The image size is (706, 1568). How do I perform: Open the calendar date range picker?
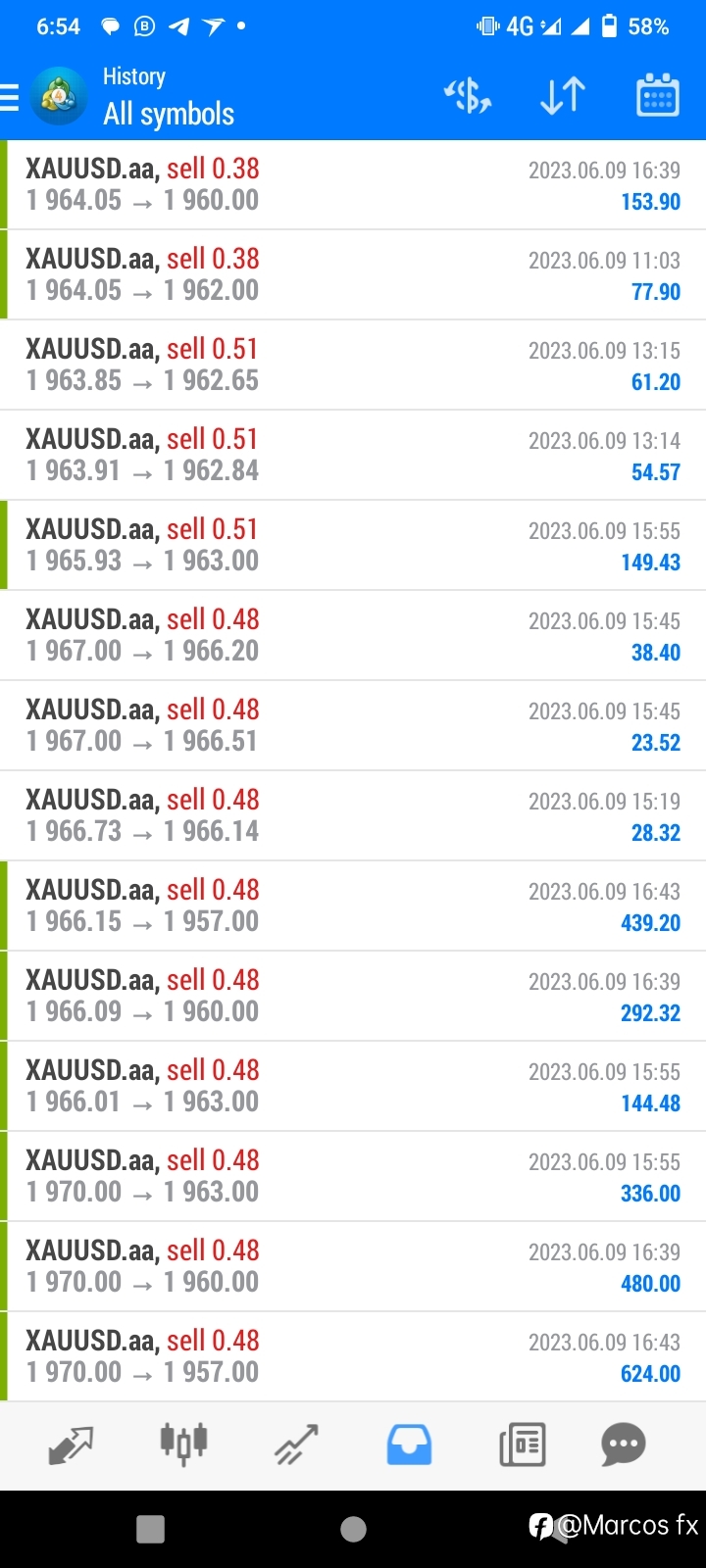tap(658, 95)
